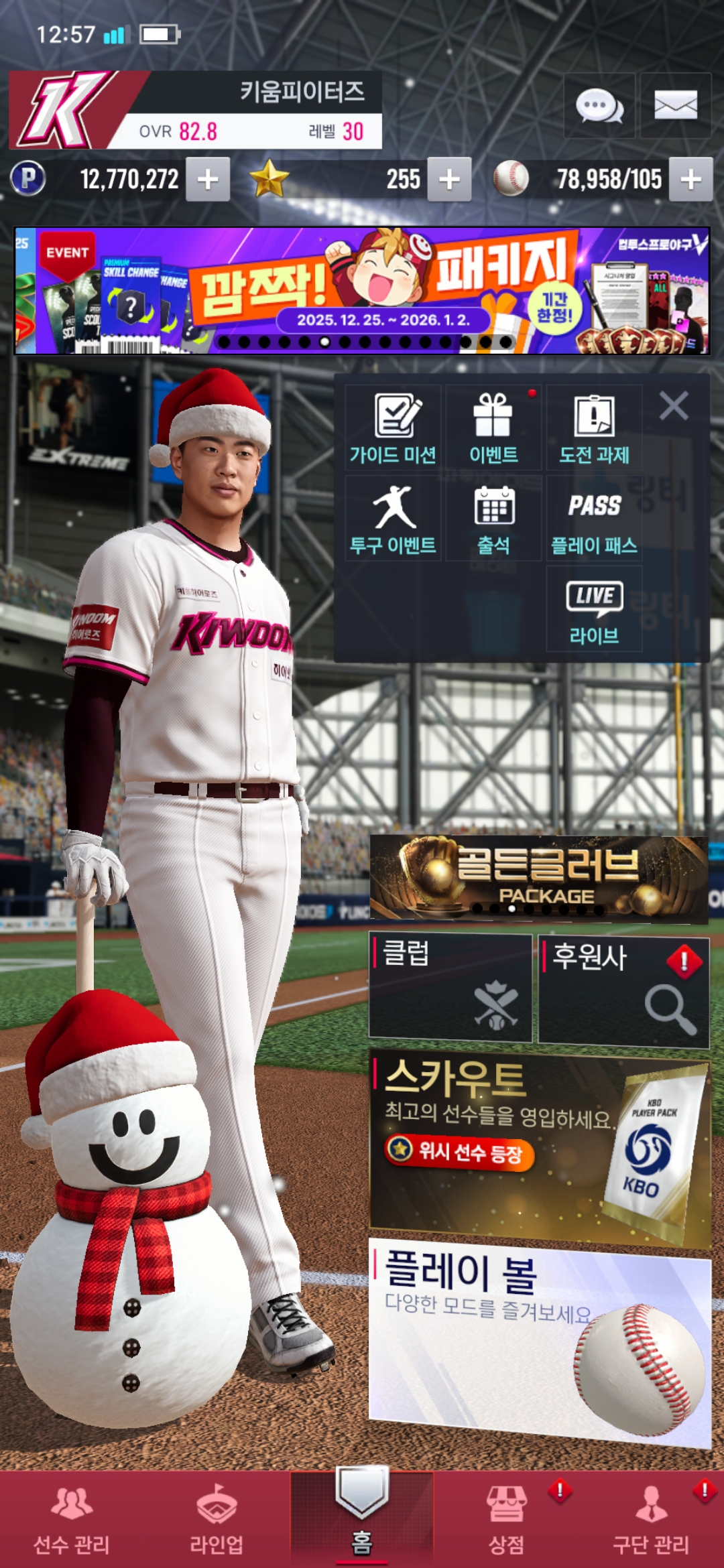The image size is (724, 1568).
Task: Open 도전 과제 menu
Action: pos(594,428)
